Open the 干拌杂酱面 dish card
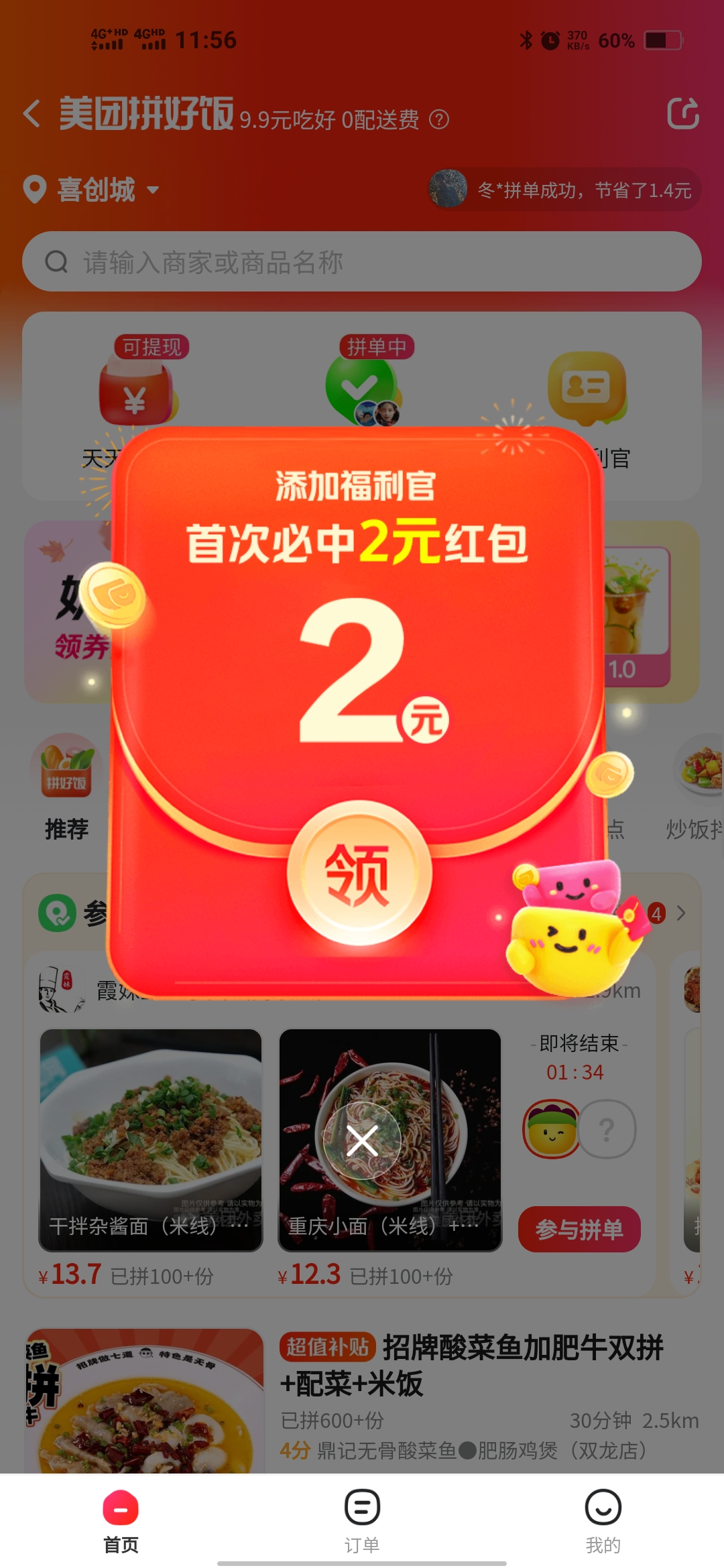The image size is (724, 1568). 151,1140
